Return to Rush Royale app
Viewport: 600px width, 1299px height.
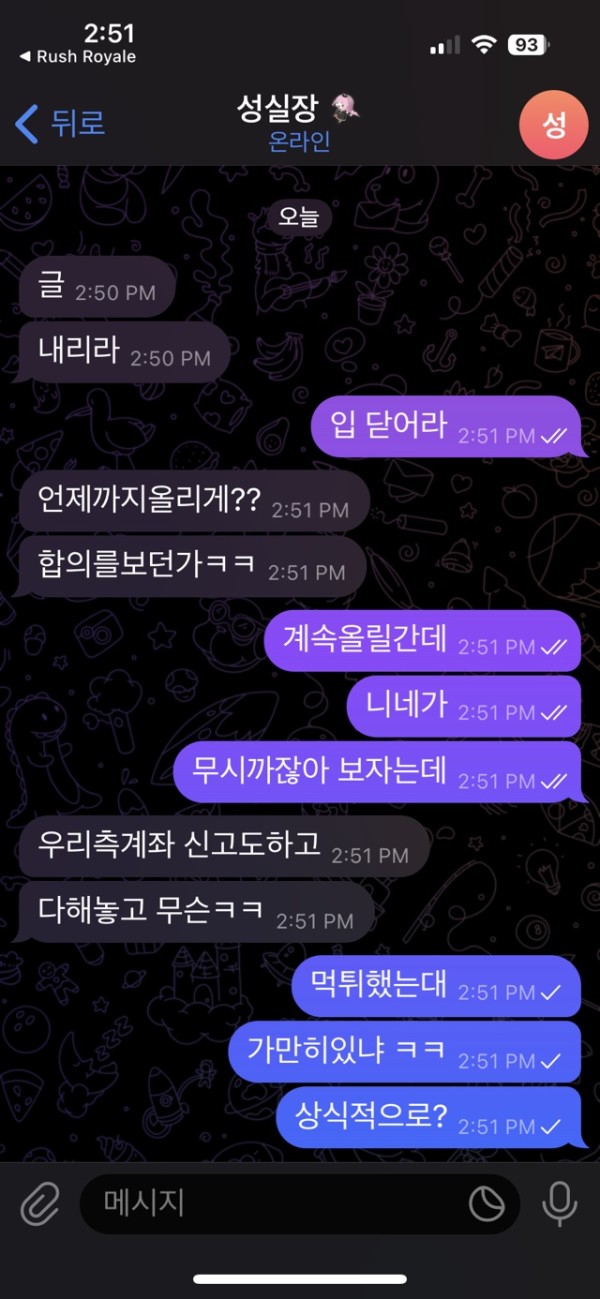coord(76,57)
